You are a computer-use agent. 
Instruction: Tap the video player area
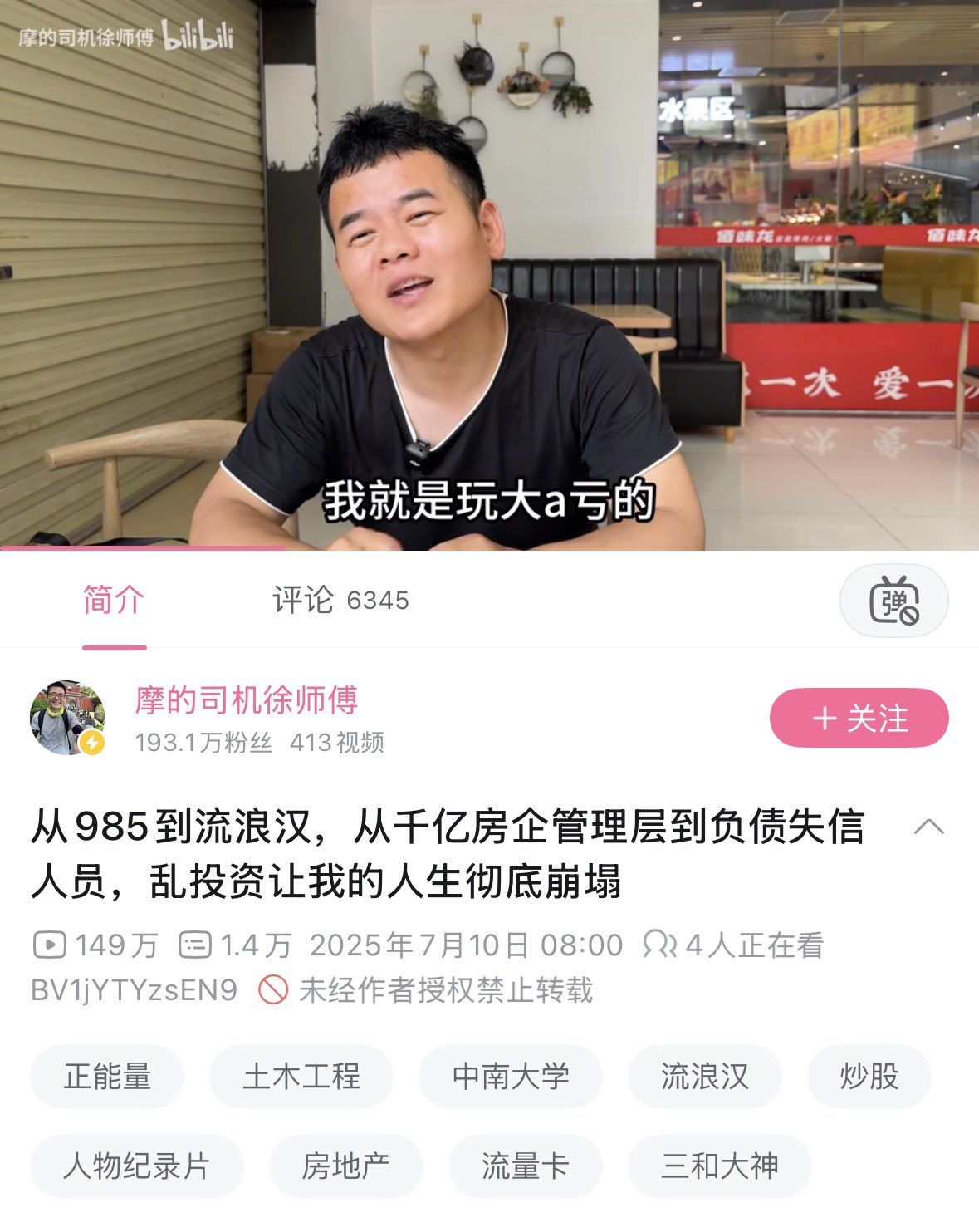pyautogui.click(x=489, y=274)
